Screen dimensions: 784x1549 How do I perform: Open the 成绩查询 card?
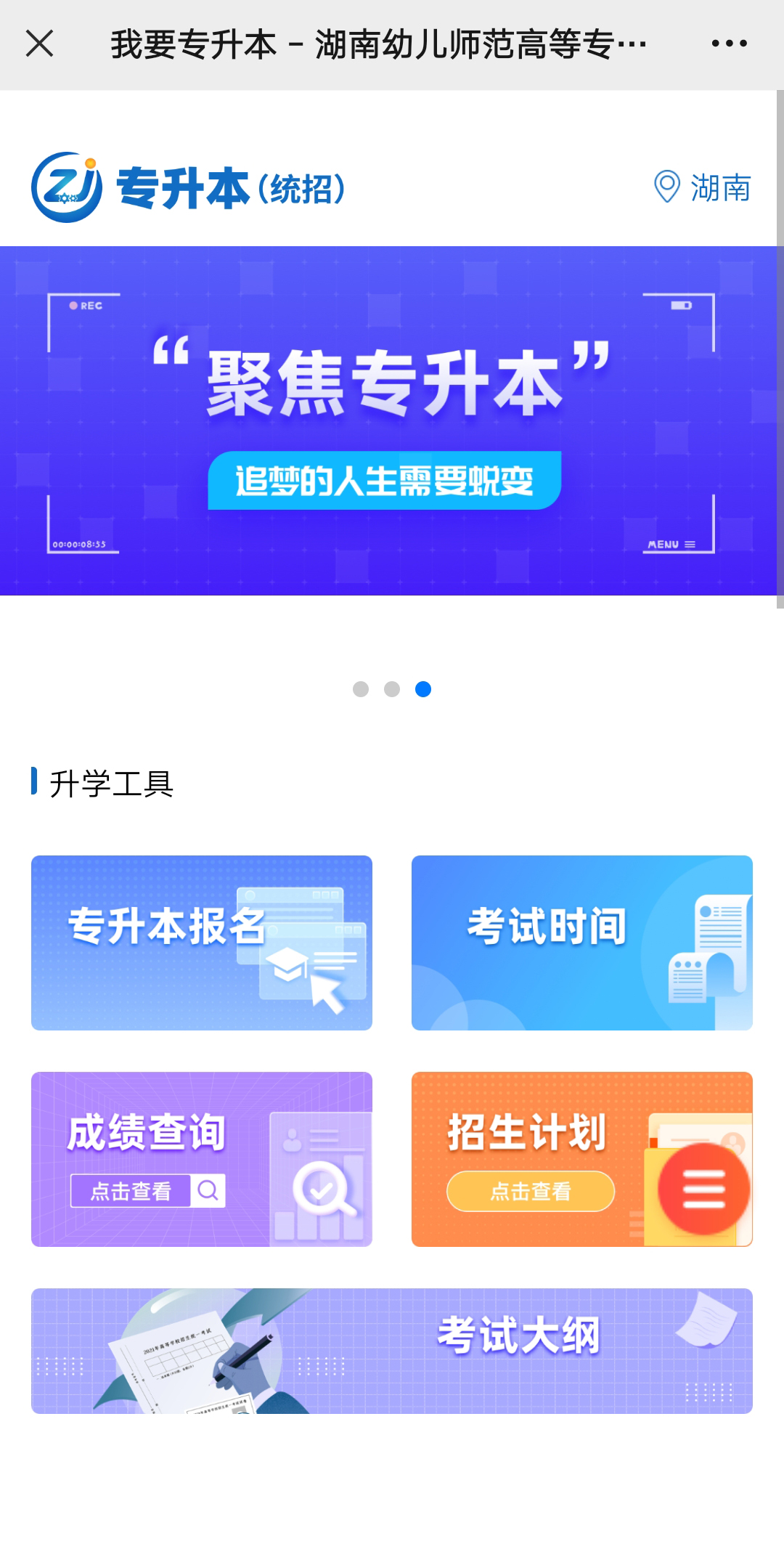pos(202,1159)
